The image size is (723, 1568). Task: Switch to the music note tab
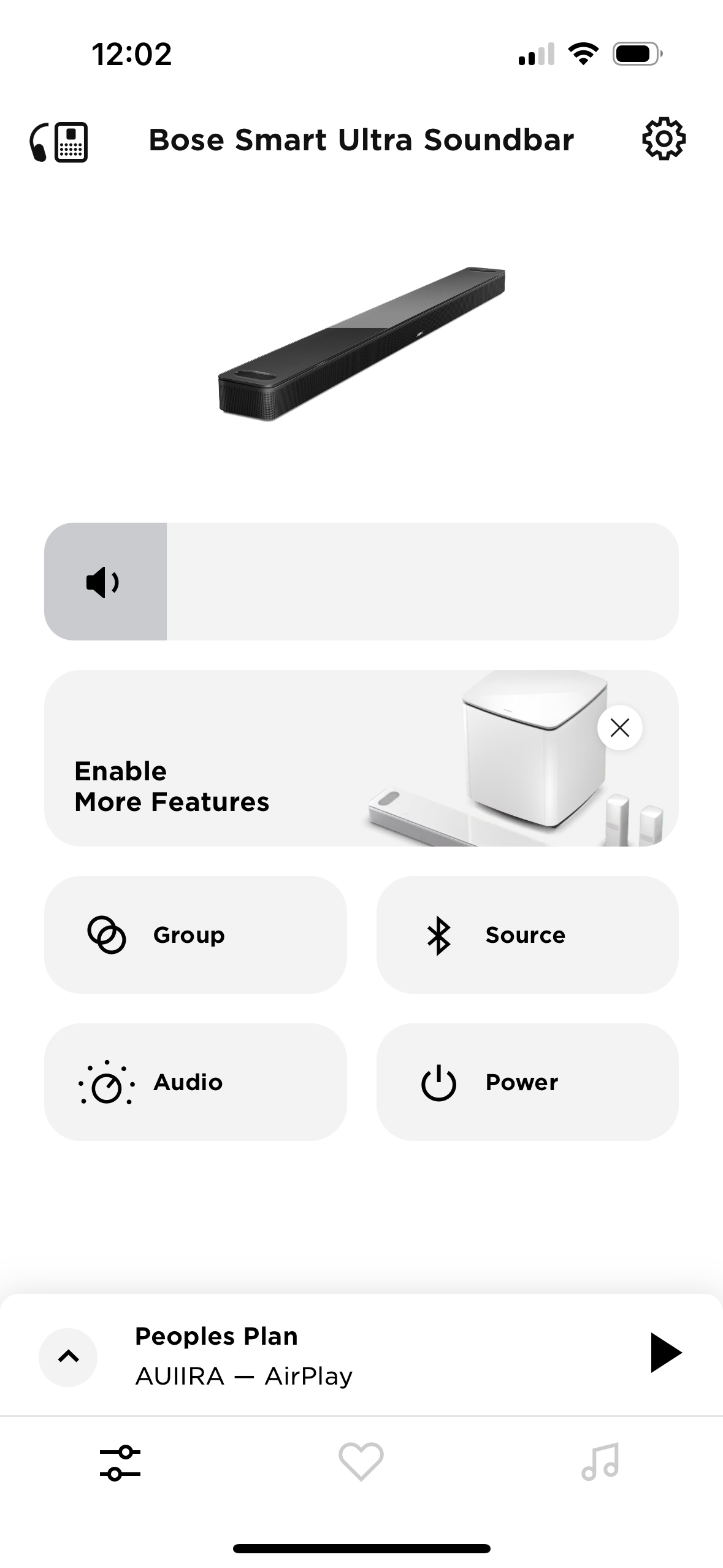point(600,1462)
